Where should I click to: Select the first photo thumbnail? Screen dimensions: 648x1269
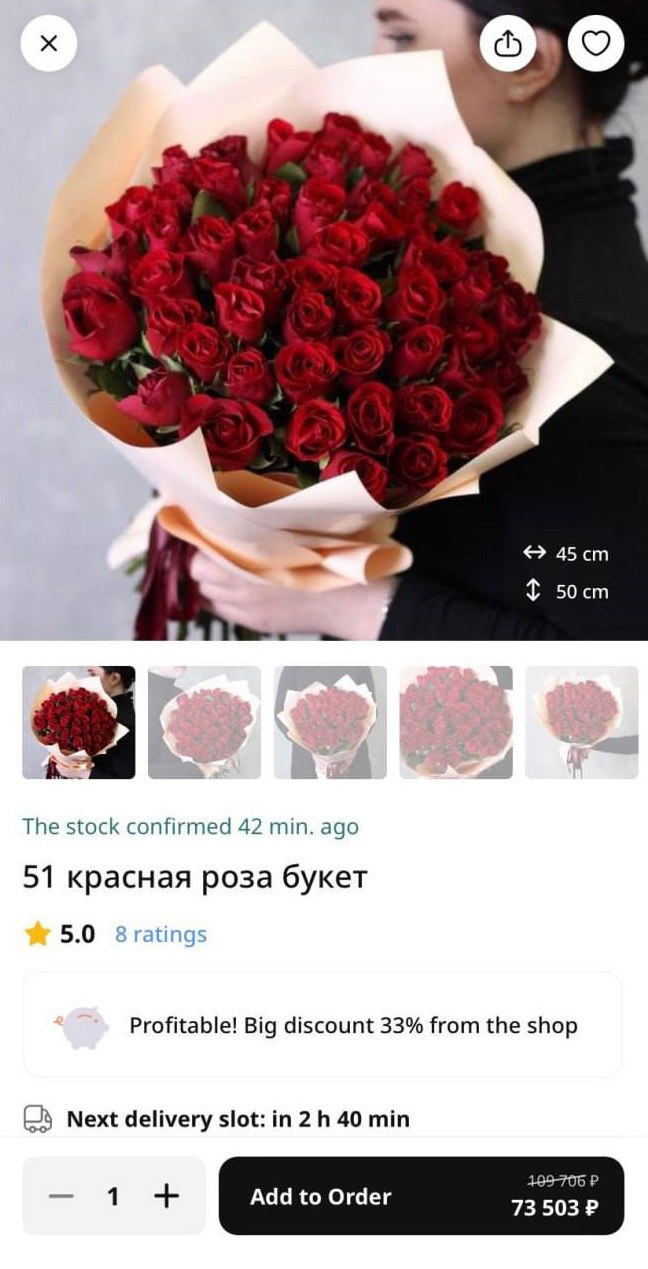coord(79,722)
